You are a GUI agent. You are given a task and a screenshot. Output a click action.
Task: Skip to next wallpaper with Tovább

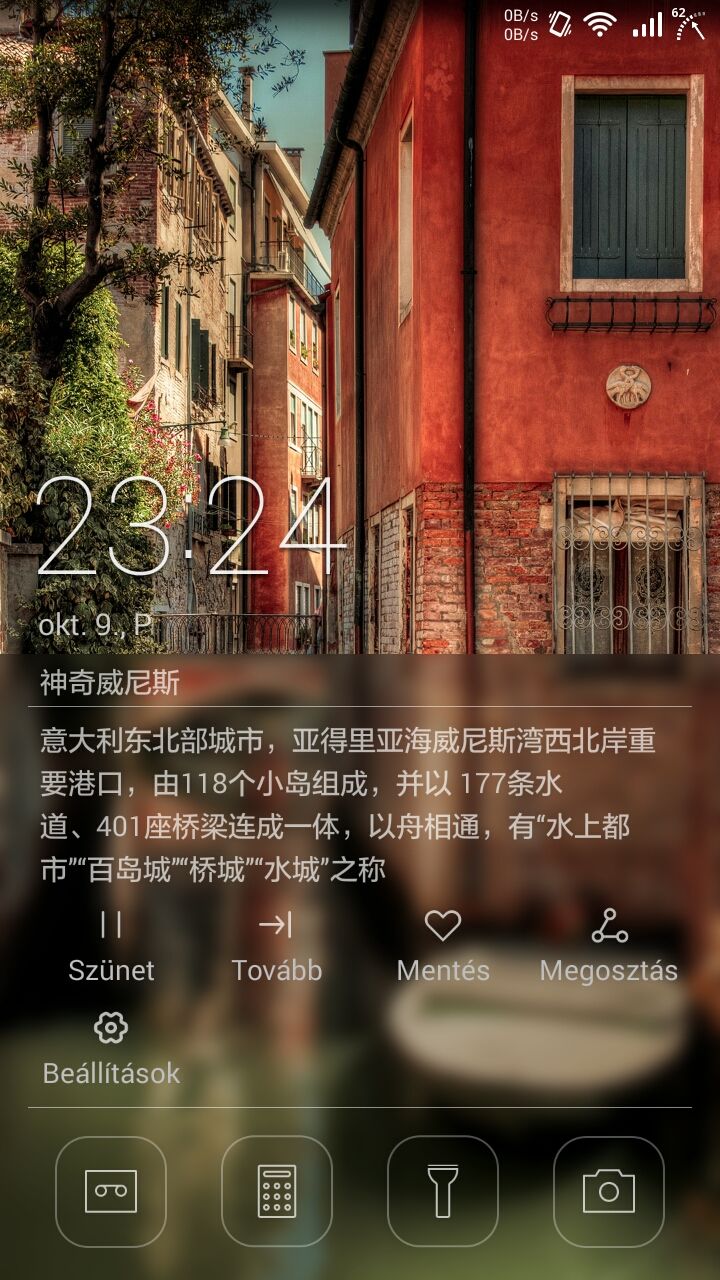(x=276, y=946)
